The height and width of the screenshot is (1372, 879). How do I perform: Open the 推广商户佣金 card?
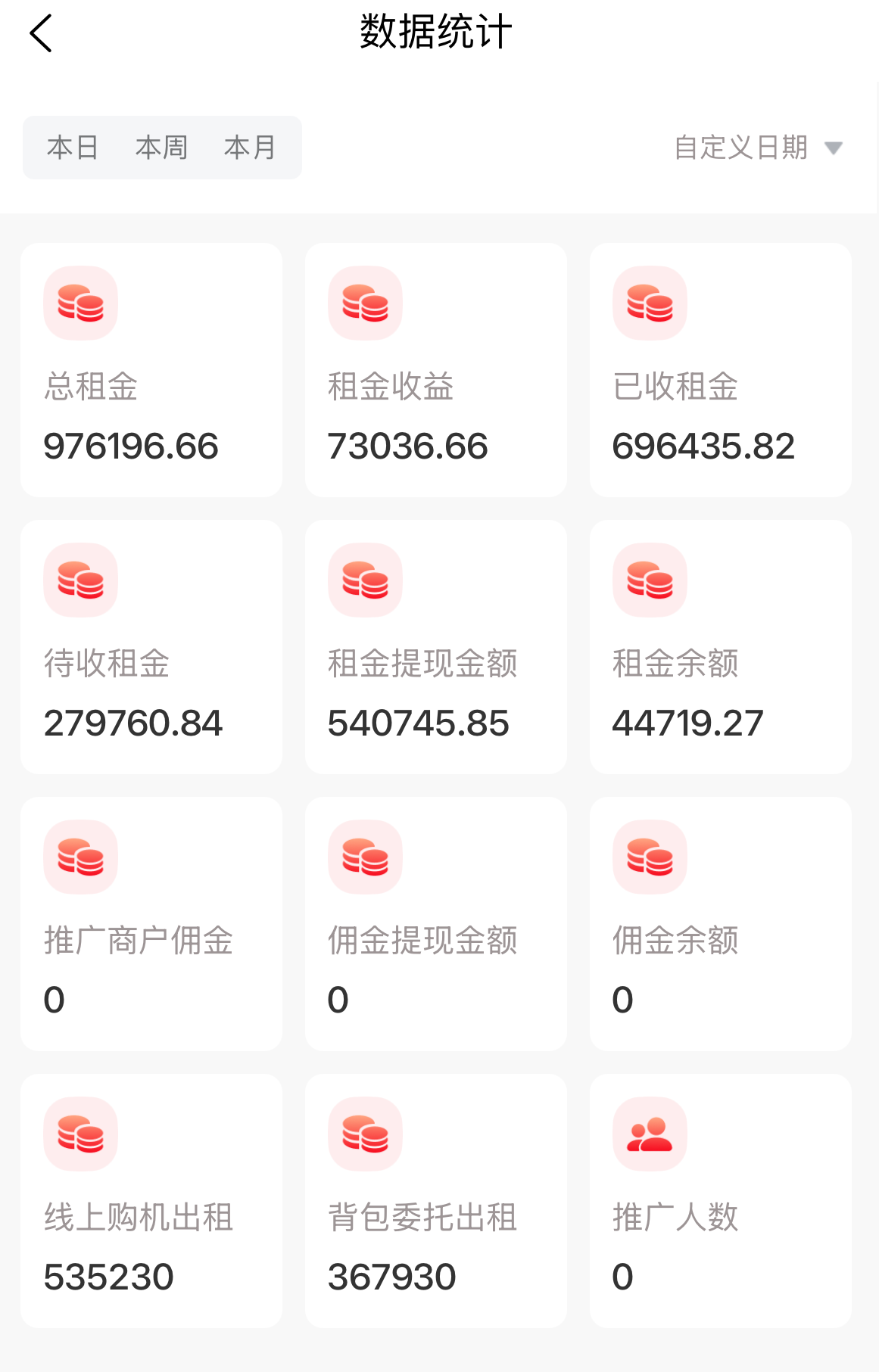click(x=151, y=922)
